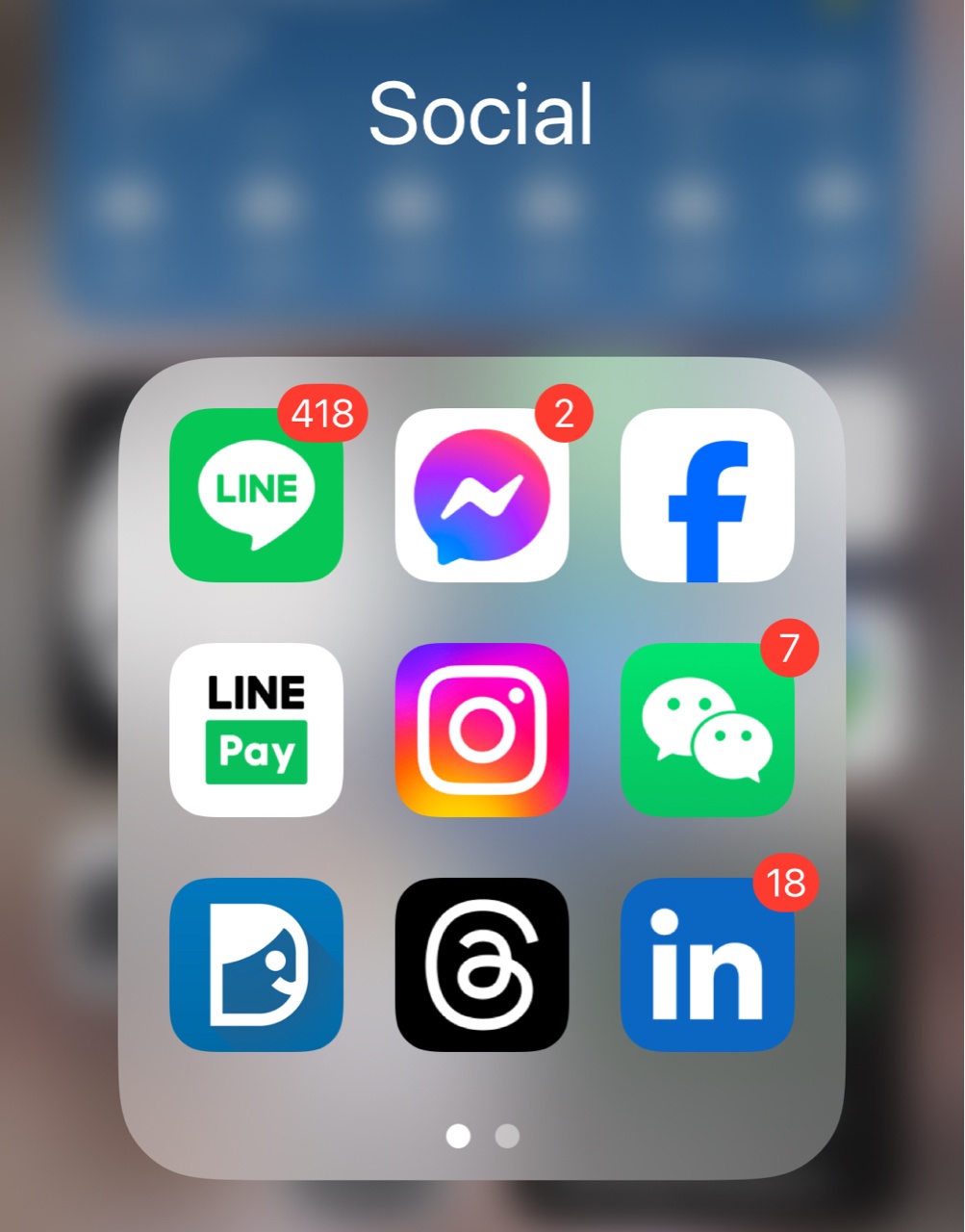Launch the Instagram app
The image size is (965, 1232).
(481, 730)
